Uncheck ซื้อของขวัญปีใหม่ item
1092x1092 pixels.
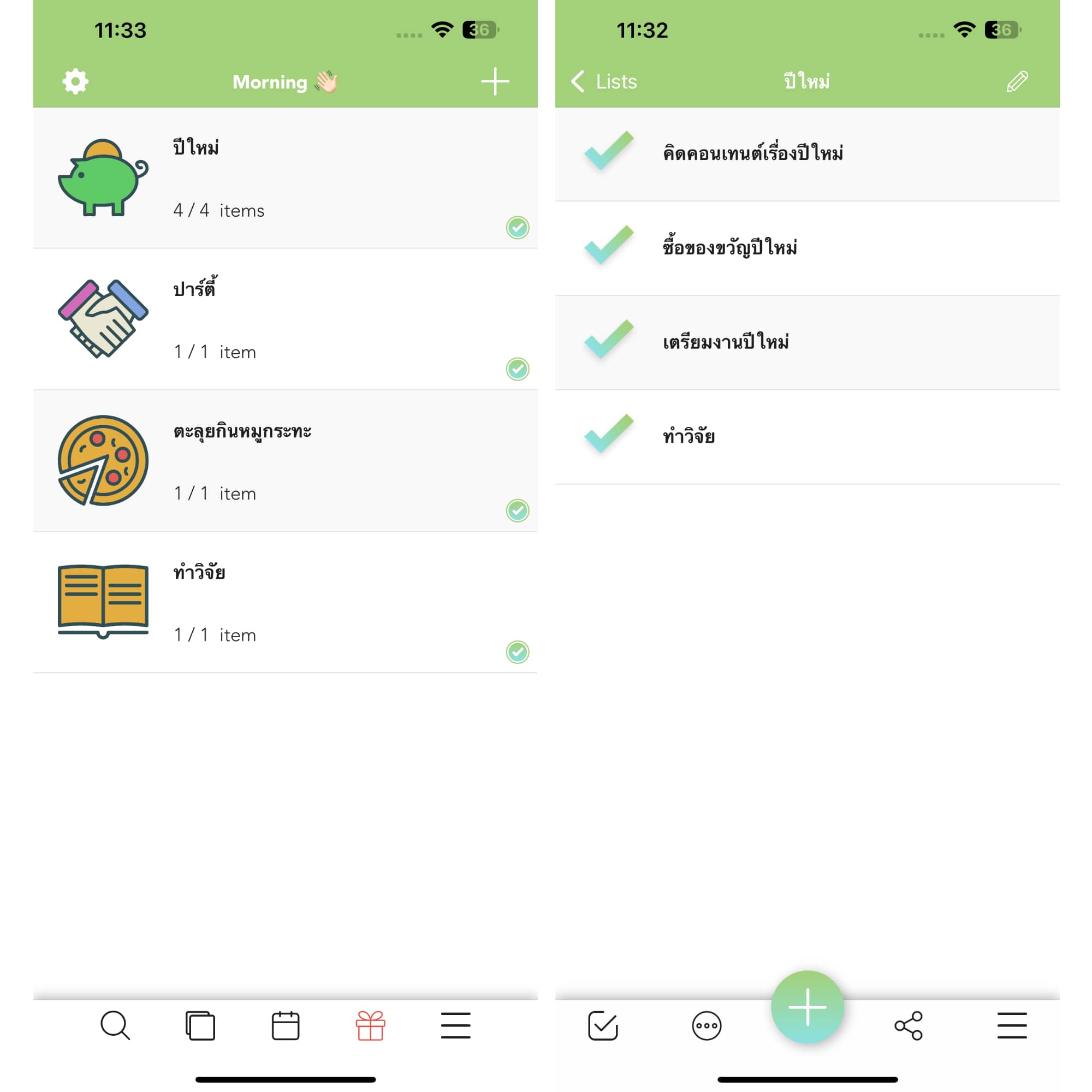(x=609, y=246)
